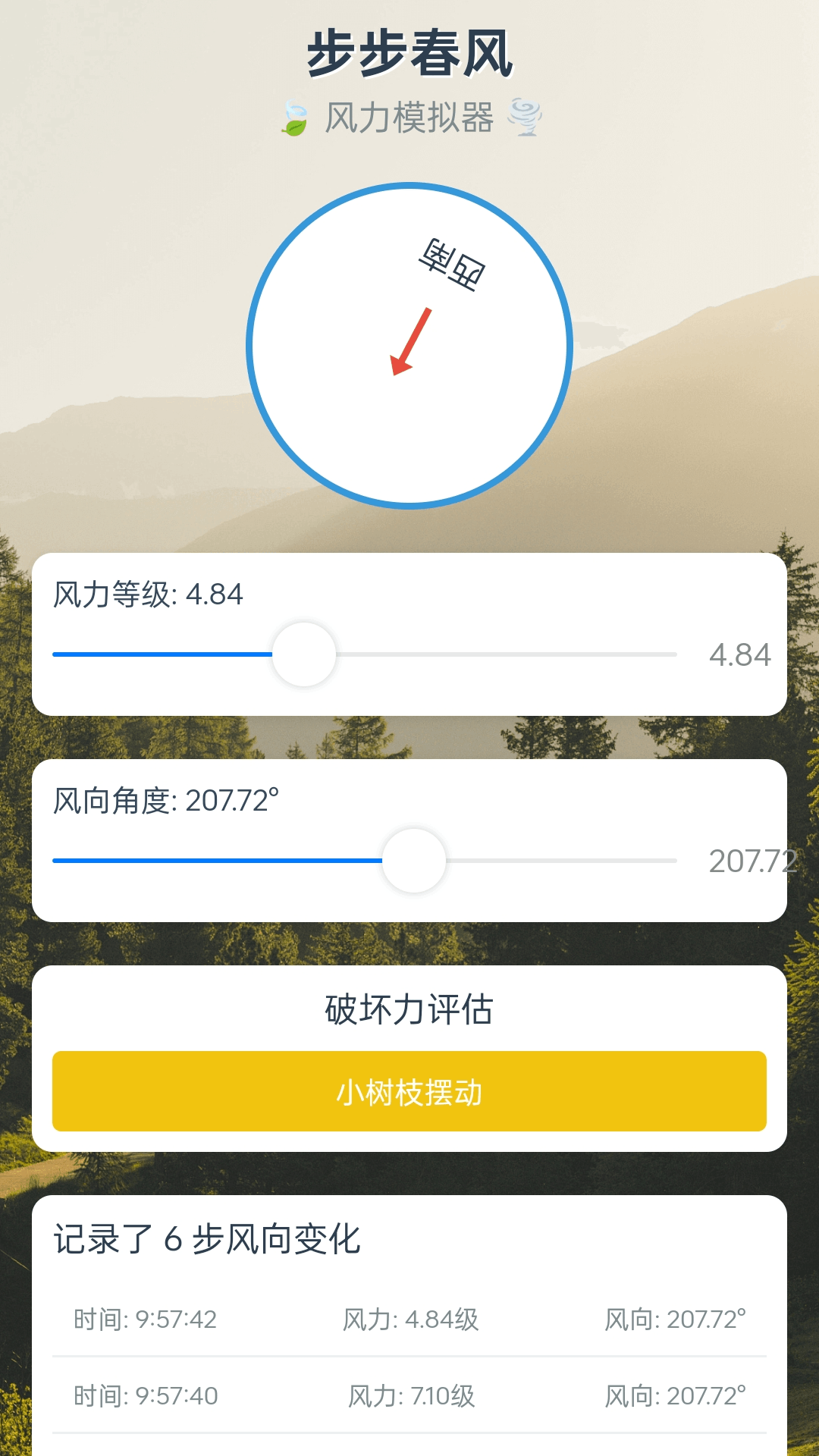Viewport: 819px width, 1456px height.
Task: Click the 步步春风 app title
Action: 409,55
